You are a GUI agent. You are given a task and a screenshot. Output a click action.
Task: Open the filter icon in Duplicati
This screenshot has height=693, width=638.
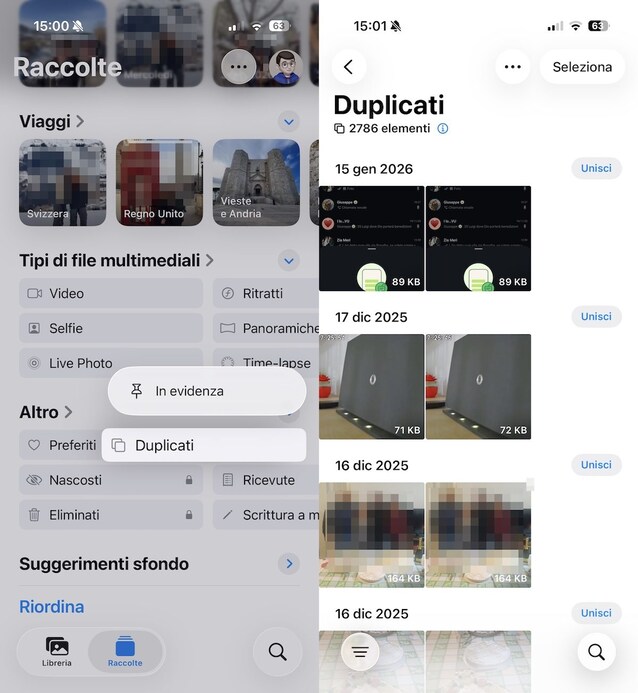pos(360,652)
